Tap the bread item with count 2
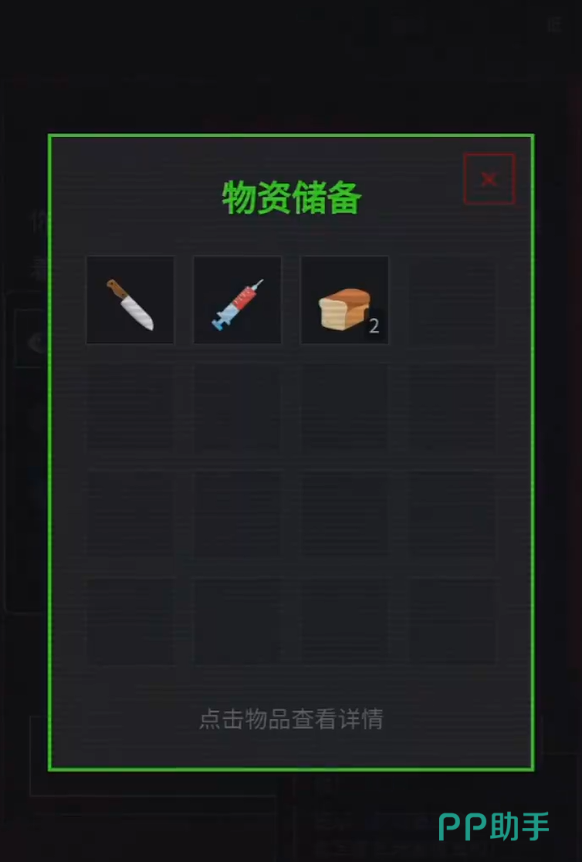 tap(345, 300)
